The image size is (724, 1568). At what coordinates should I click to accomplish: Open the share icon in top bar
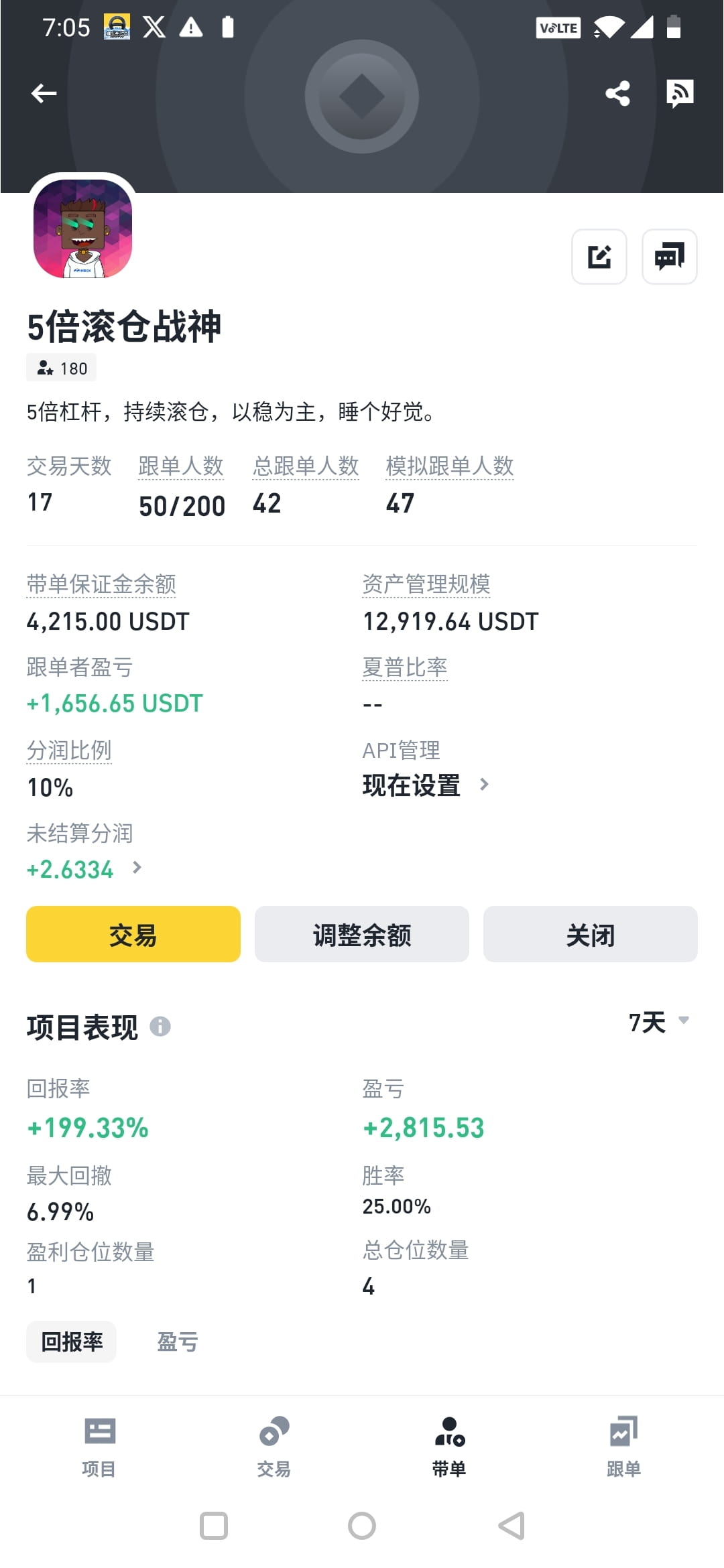click(x=617, y=93)
